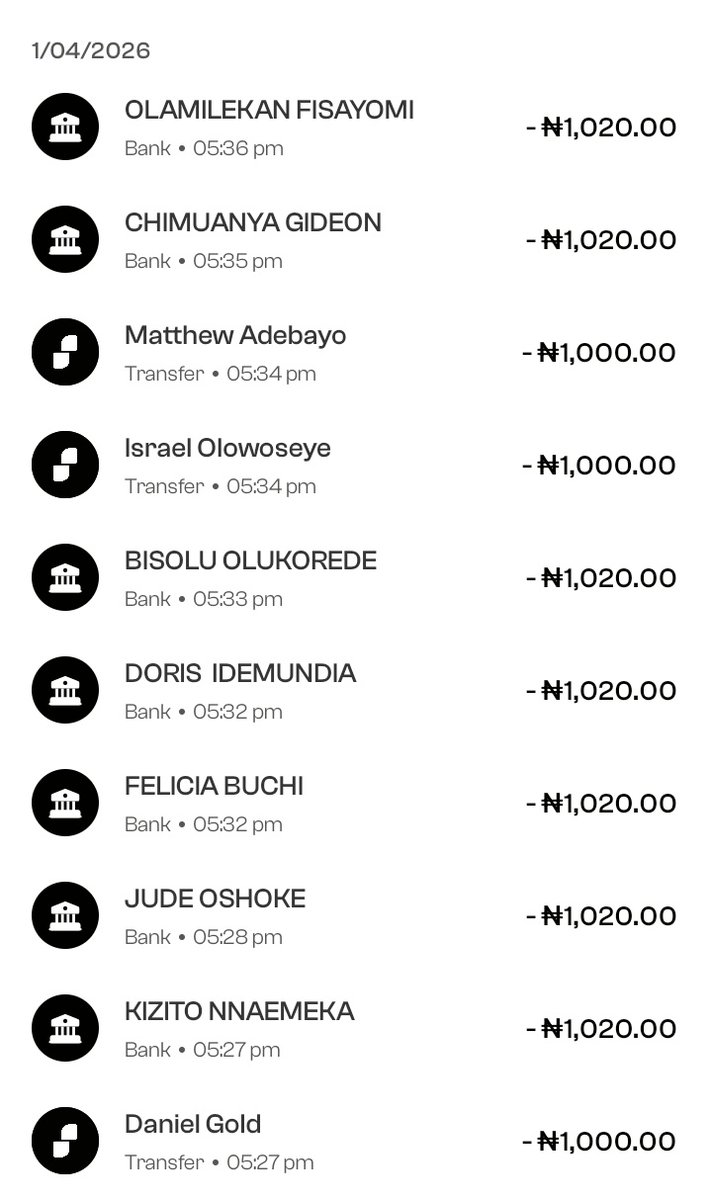The image size is (710, 1200).
Task: Tap the JUDE OSHOKE transaction row
Action: click(x=355, y=916)
